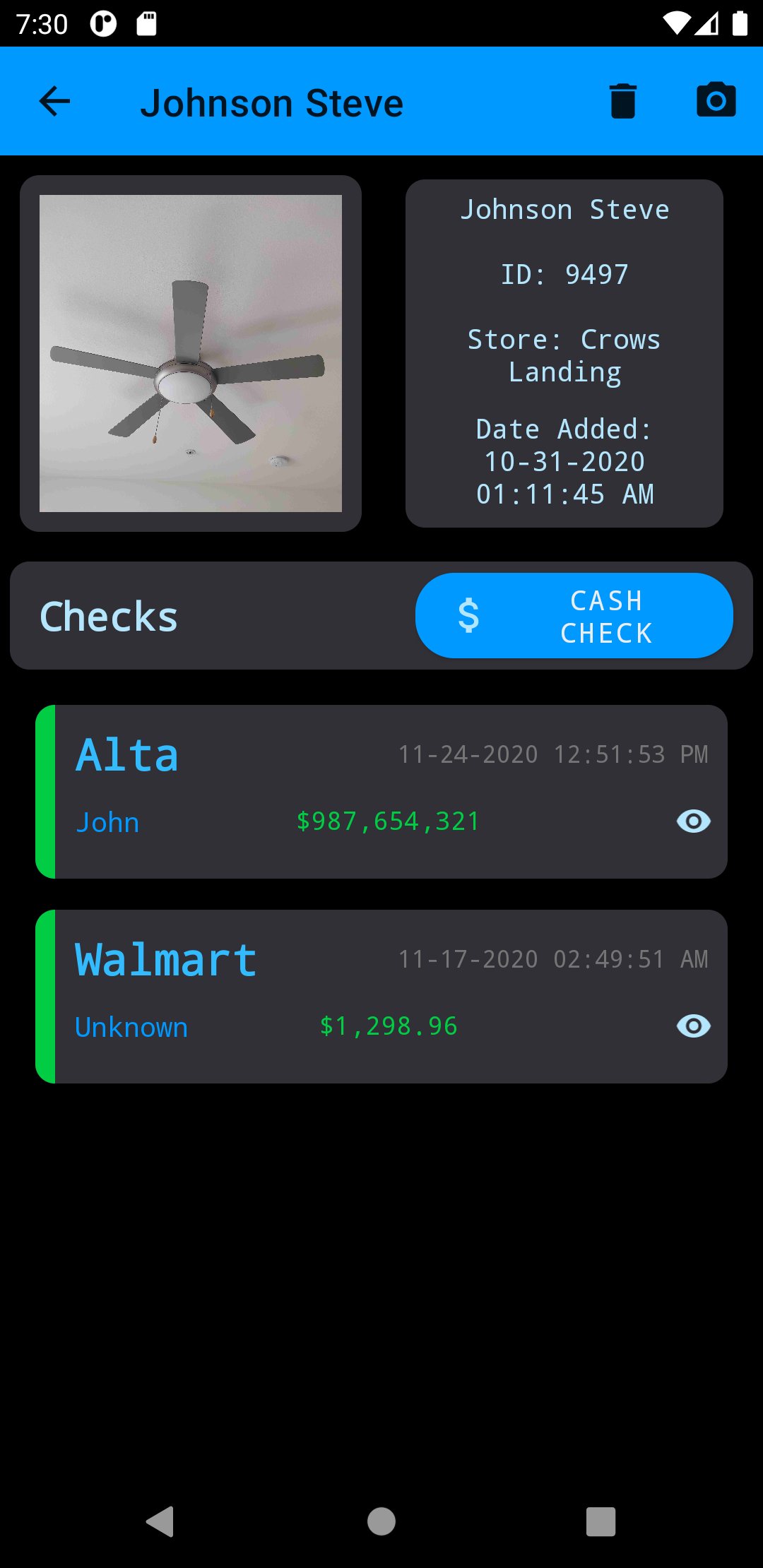The height and width of the screenshot is (1568, 763).
Task: Delete Johnson Steve with the trash icon
Action: click(x=623, y=101)
